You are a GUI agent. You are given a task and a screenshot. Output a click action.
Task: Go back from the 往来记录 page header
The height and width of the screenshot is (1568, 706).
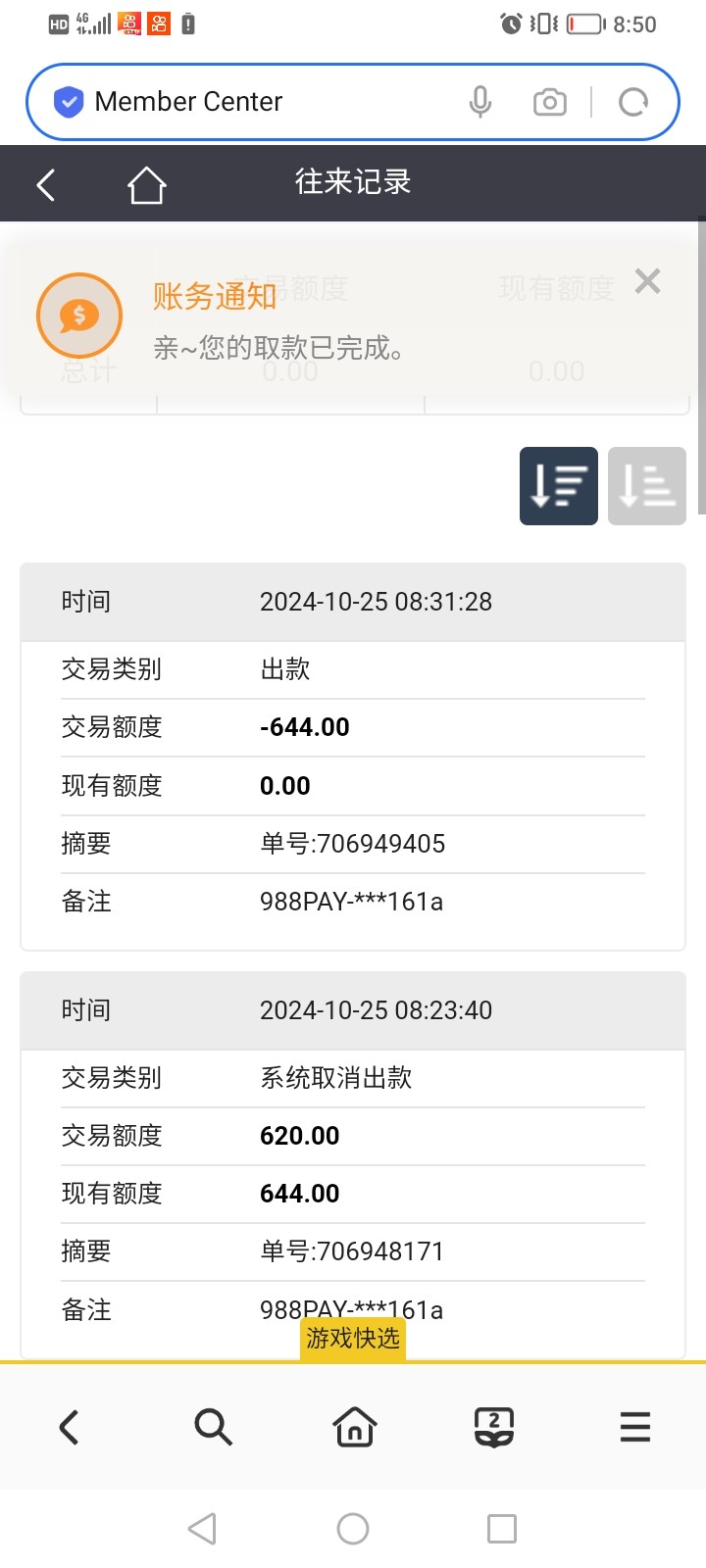click(46, 184)
